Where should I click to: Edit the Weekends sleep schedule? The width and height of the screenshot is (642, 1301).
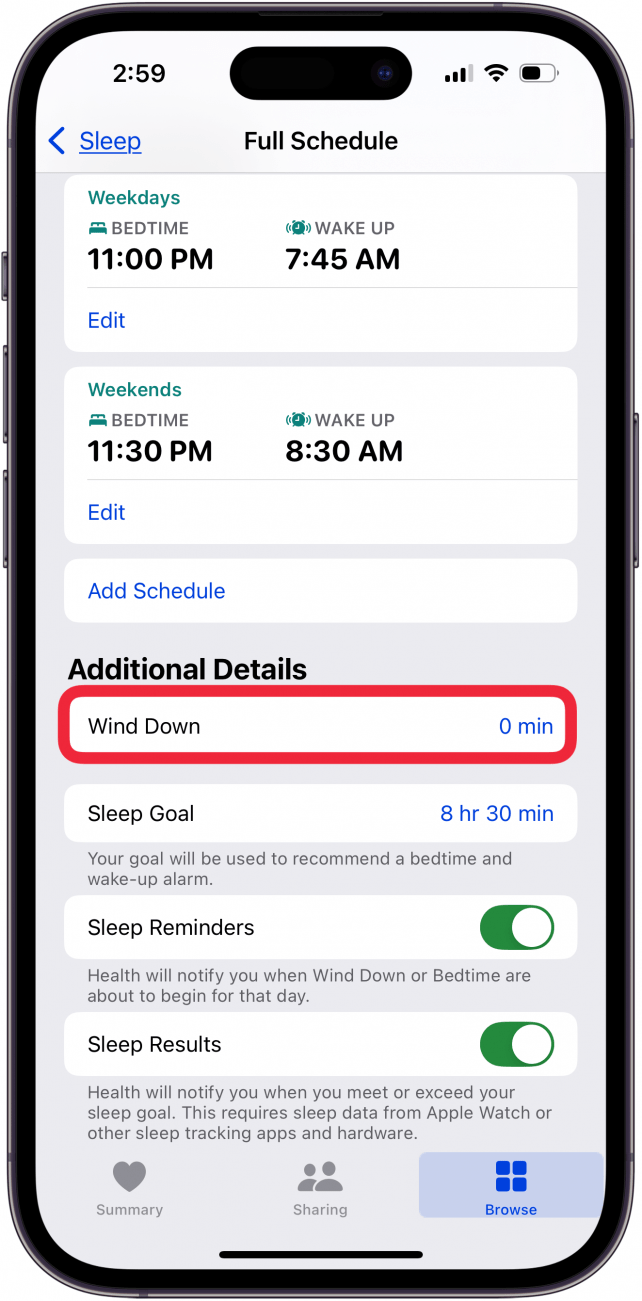pos(107,512)
